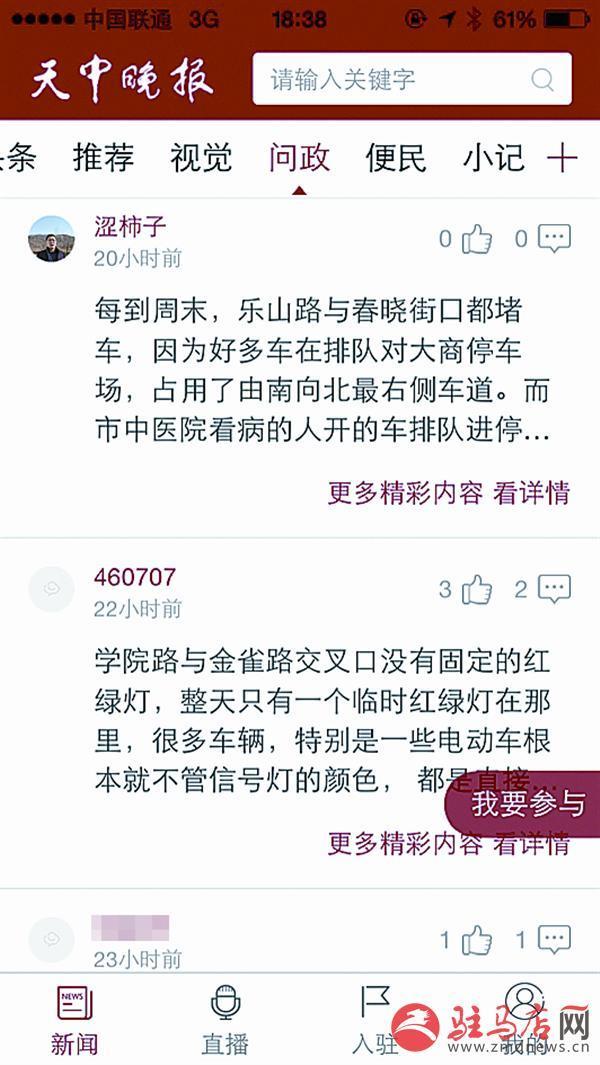Switch to 新闻 in bottom navigation
This screenshot has width=600, height=1065.
75,1020
